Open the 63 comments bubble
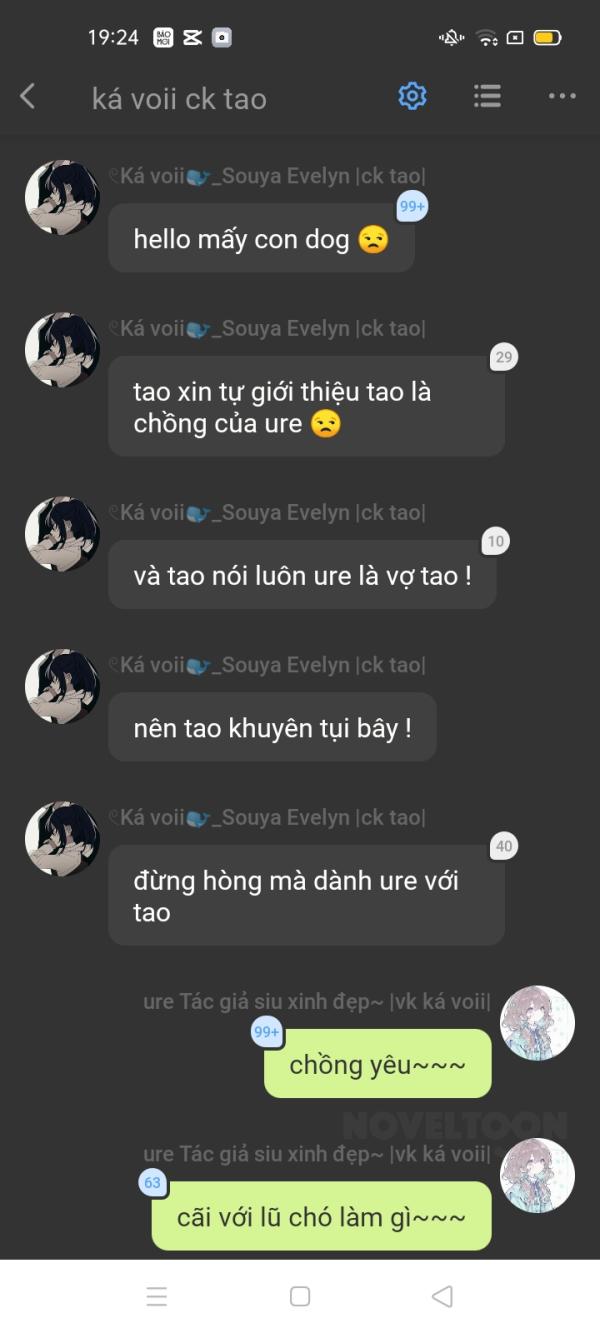The width and height of the screenshot is (600, 1333). [152, 1184]
